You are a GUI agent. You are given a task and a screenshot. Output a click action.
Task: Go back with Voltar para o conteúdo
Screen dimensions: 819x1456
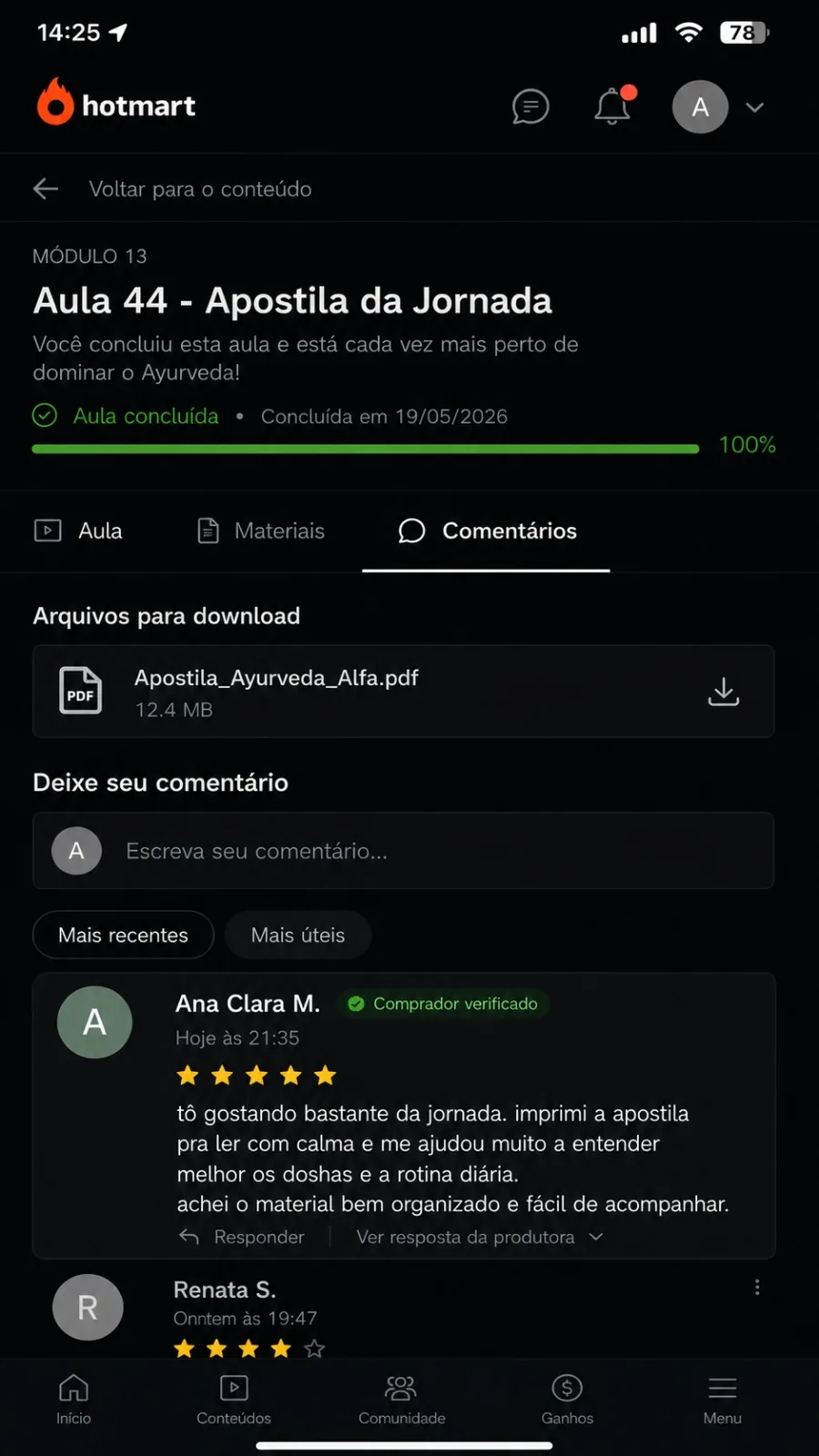click(173, 189)
